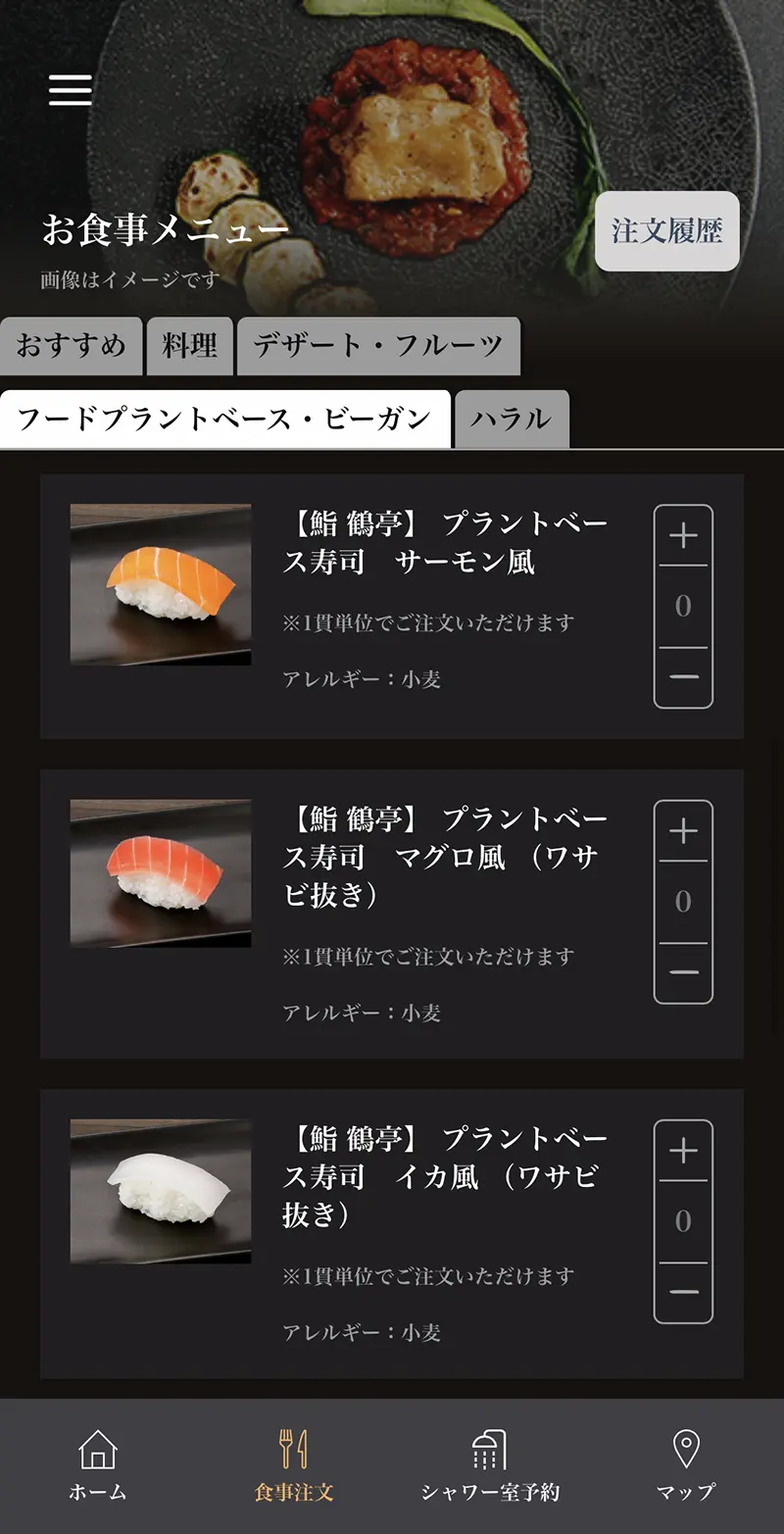The image size is (784, 1534).
Task: Decrease quantity of サーモン風 sushi
Action: pos(683,677)
